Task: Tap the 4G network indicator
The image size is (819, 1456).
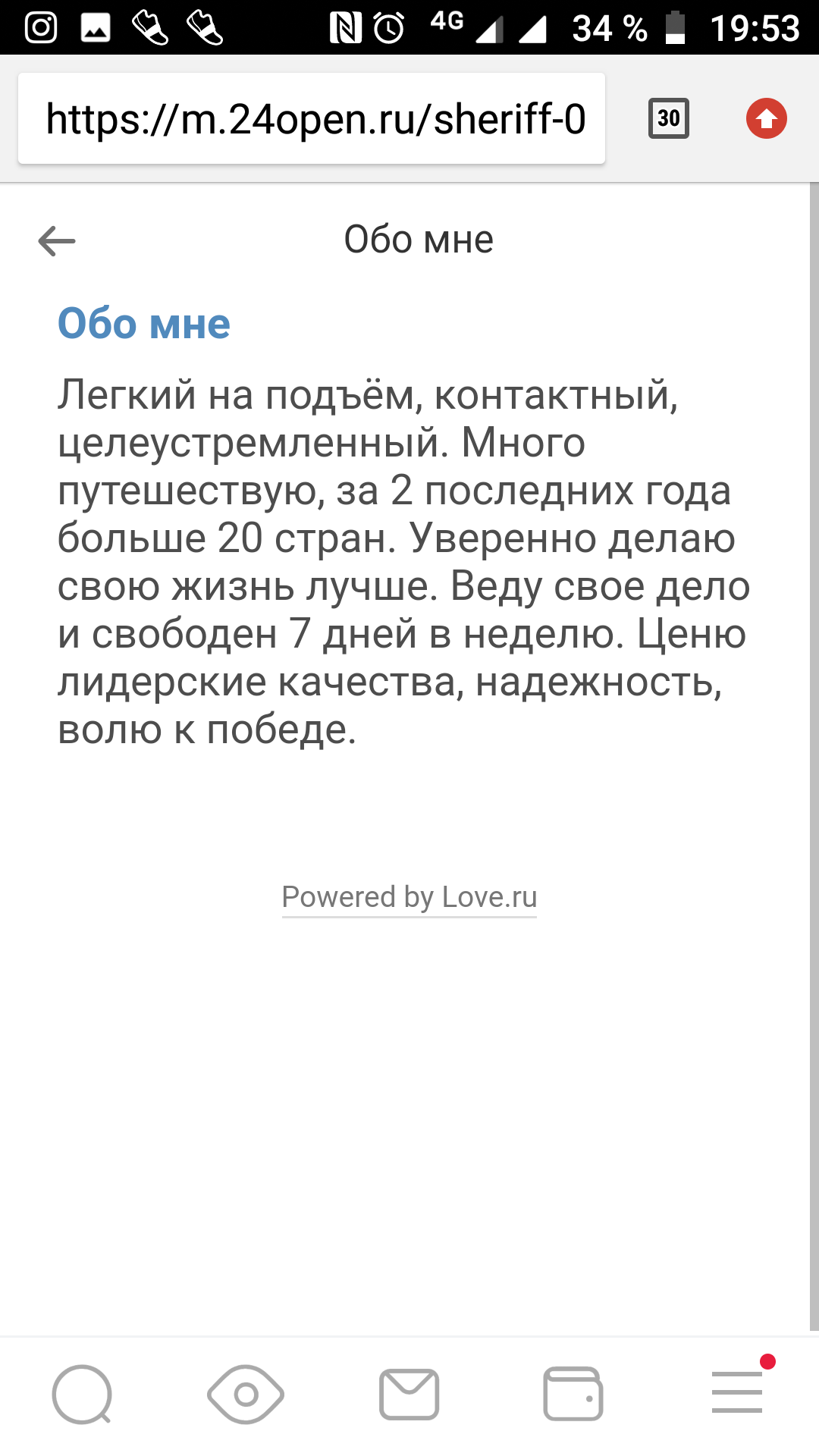Action: pos(444,23)
